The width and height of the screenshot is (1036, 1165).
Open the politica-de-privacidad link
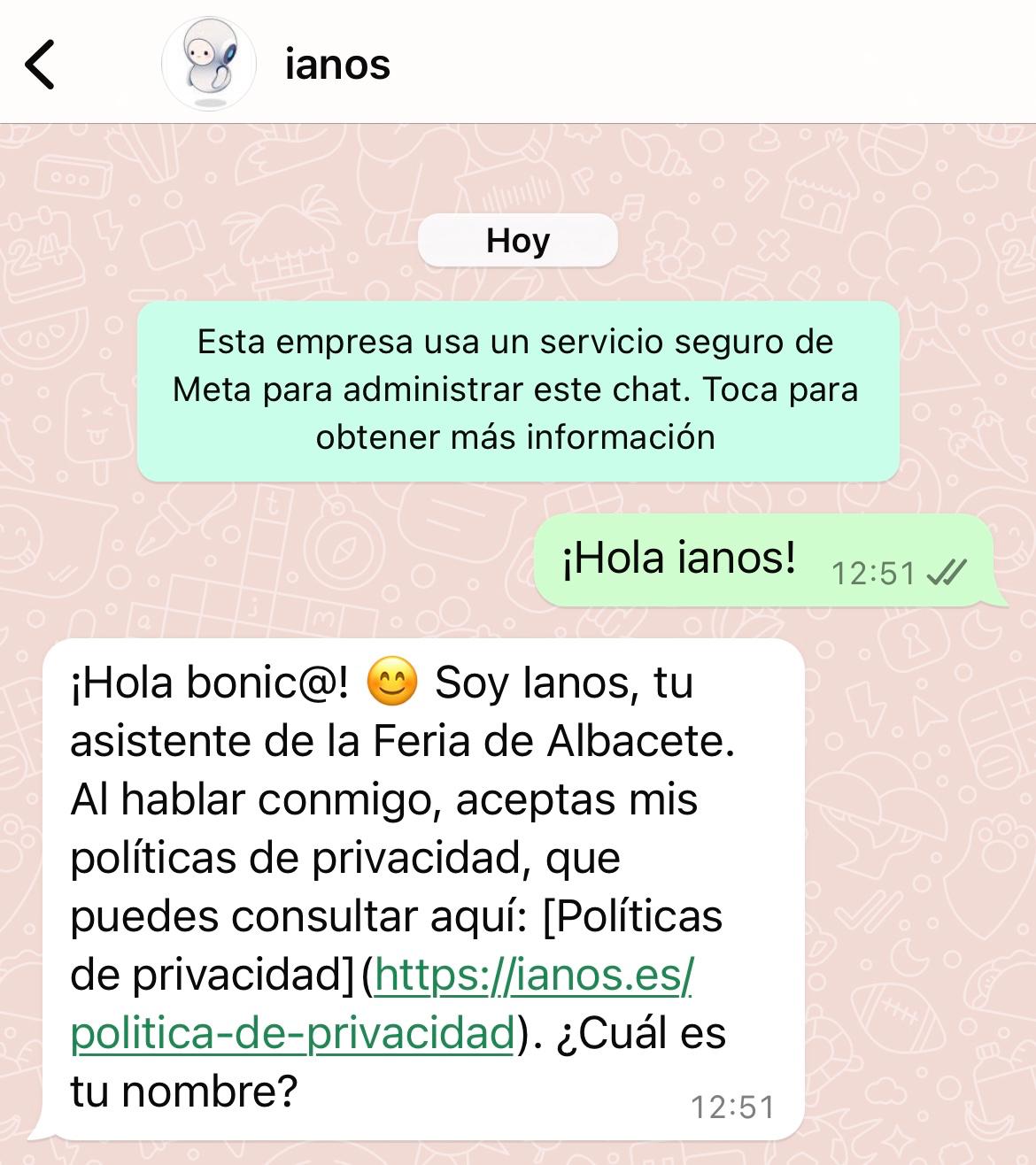coord(292,1029)
